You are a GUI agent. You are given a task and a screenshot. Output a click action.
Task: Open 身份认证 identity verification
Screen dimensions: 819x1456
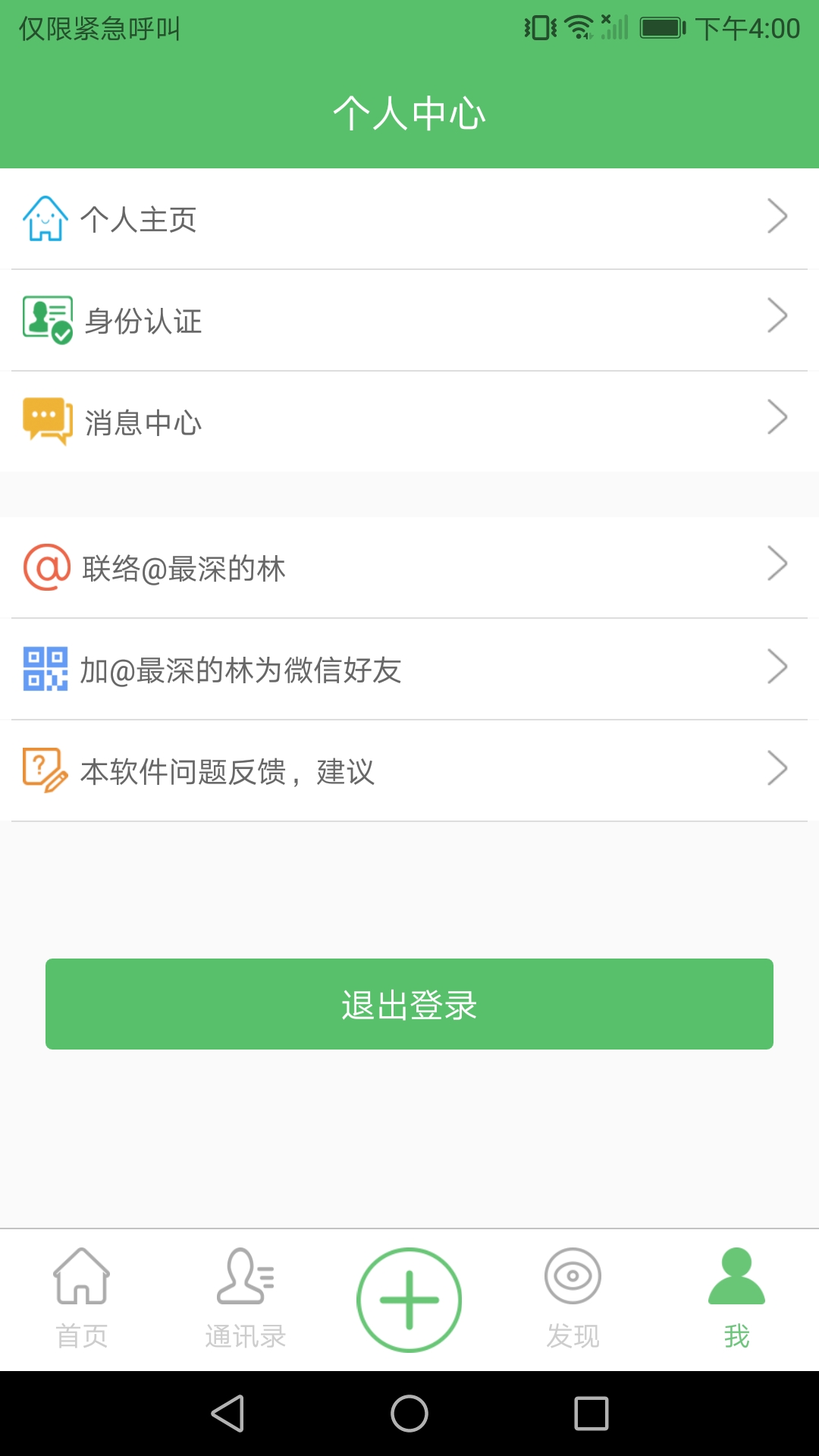coord(409,321)
